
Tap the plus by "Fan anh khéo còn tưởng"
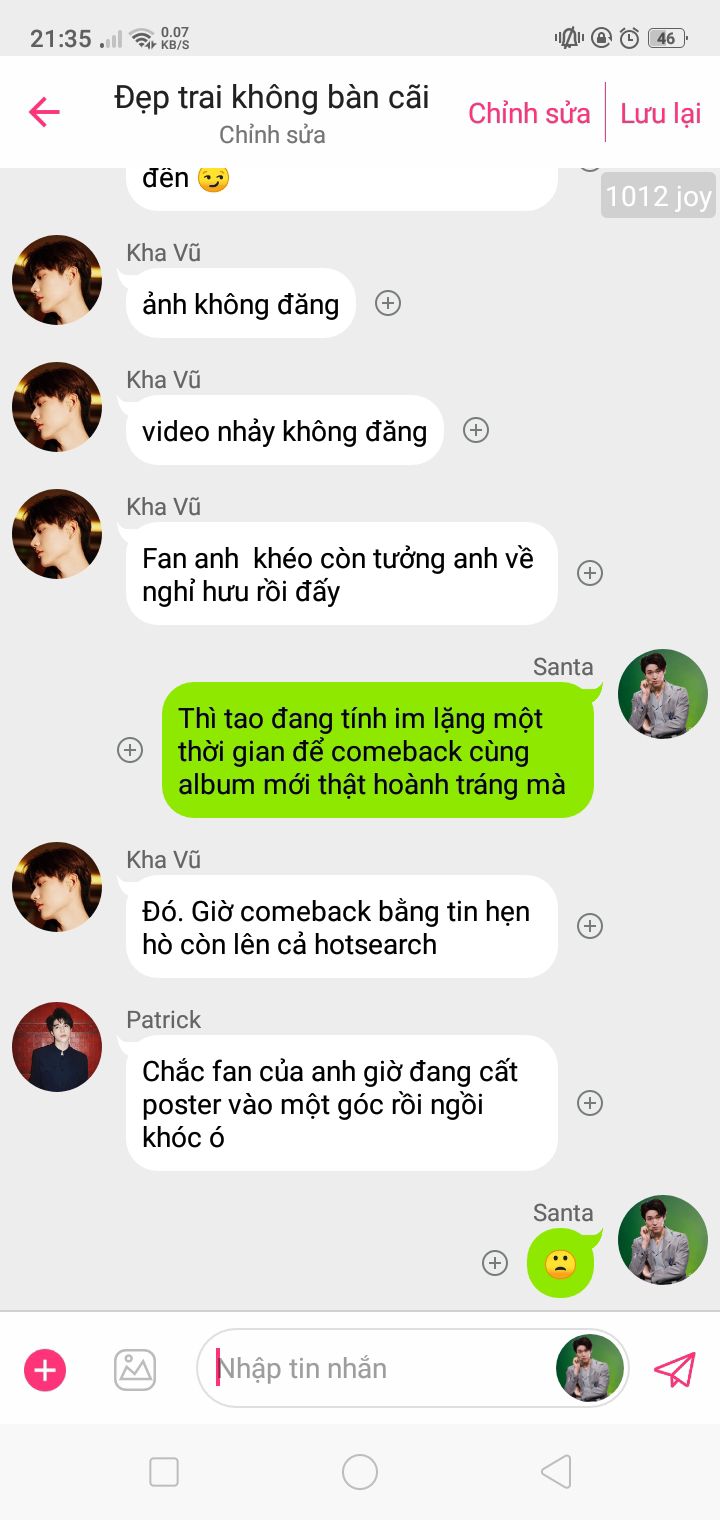coord(590,573)
